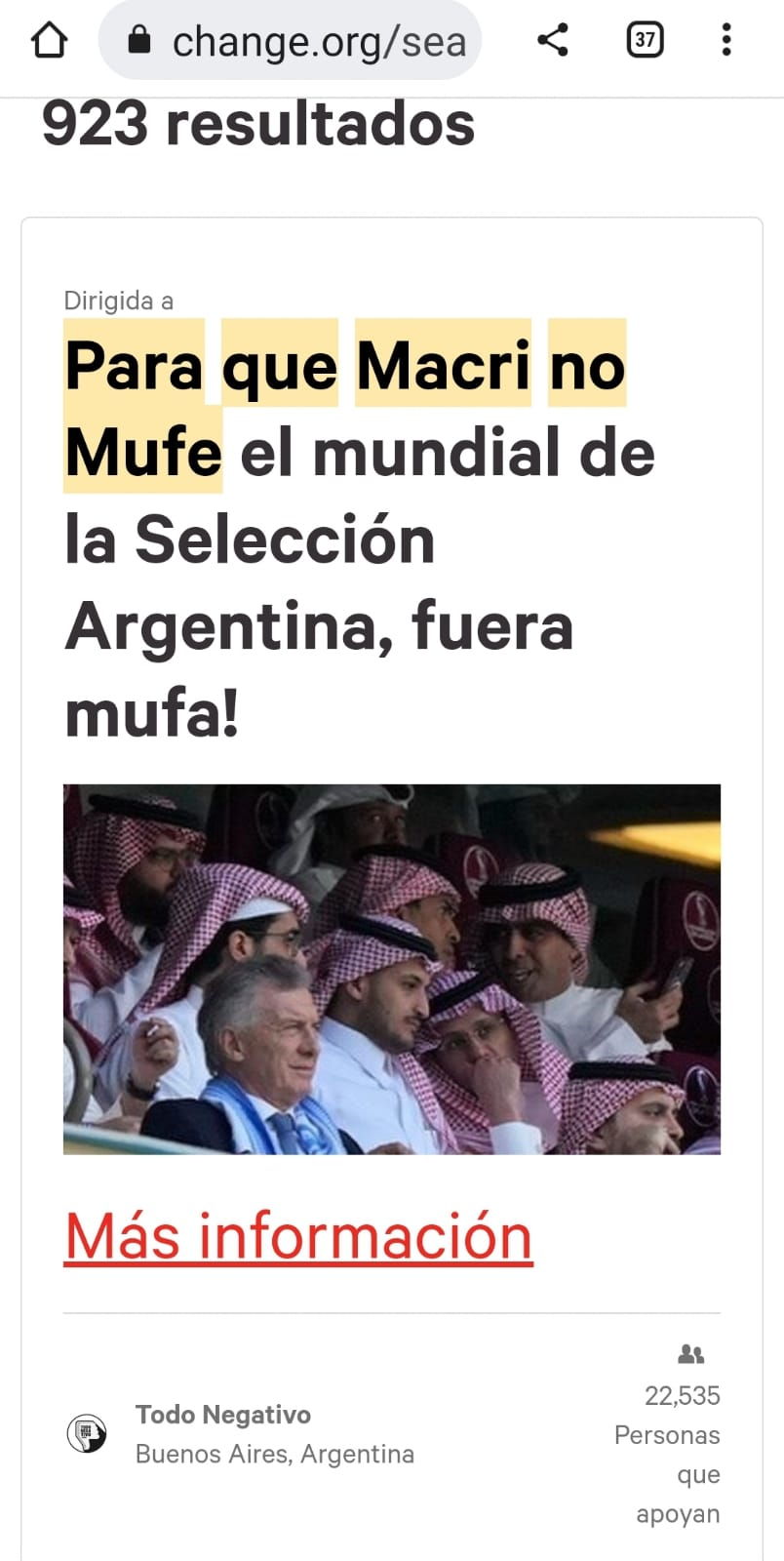Open the tab switcher showing 37 tabs
Screen dimensions: 784x1561
(645, 40)
